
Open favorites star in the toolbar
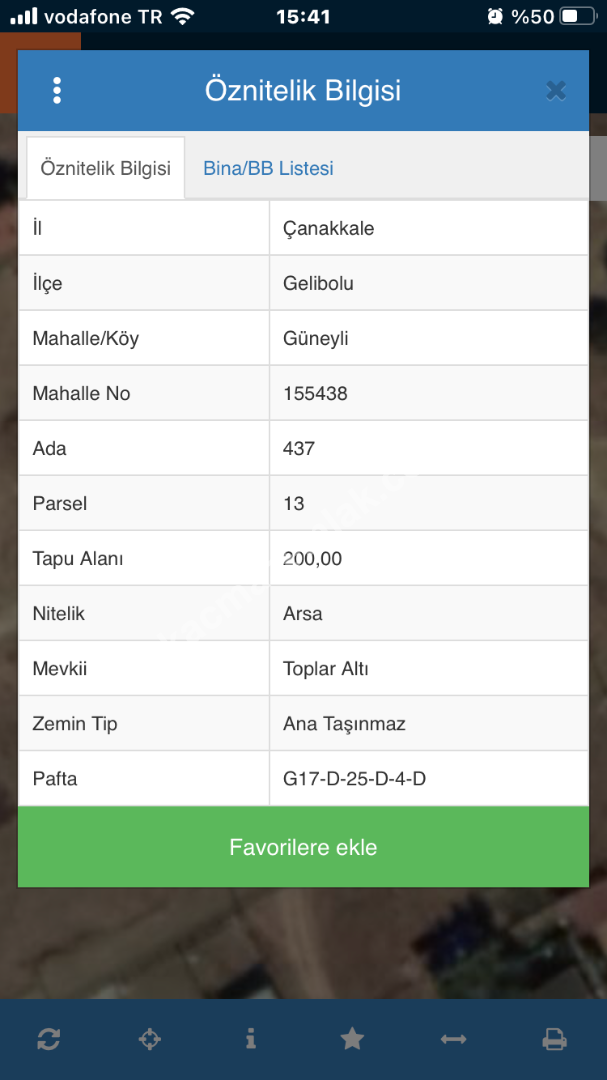pos(352,1039)
